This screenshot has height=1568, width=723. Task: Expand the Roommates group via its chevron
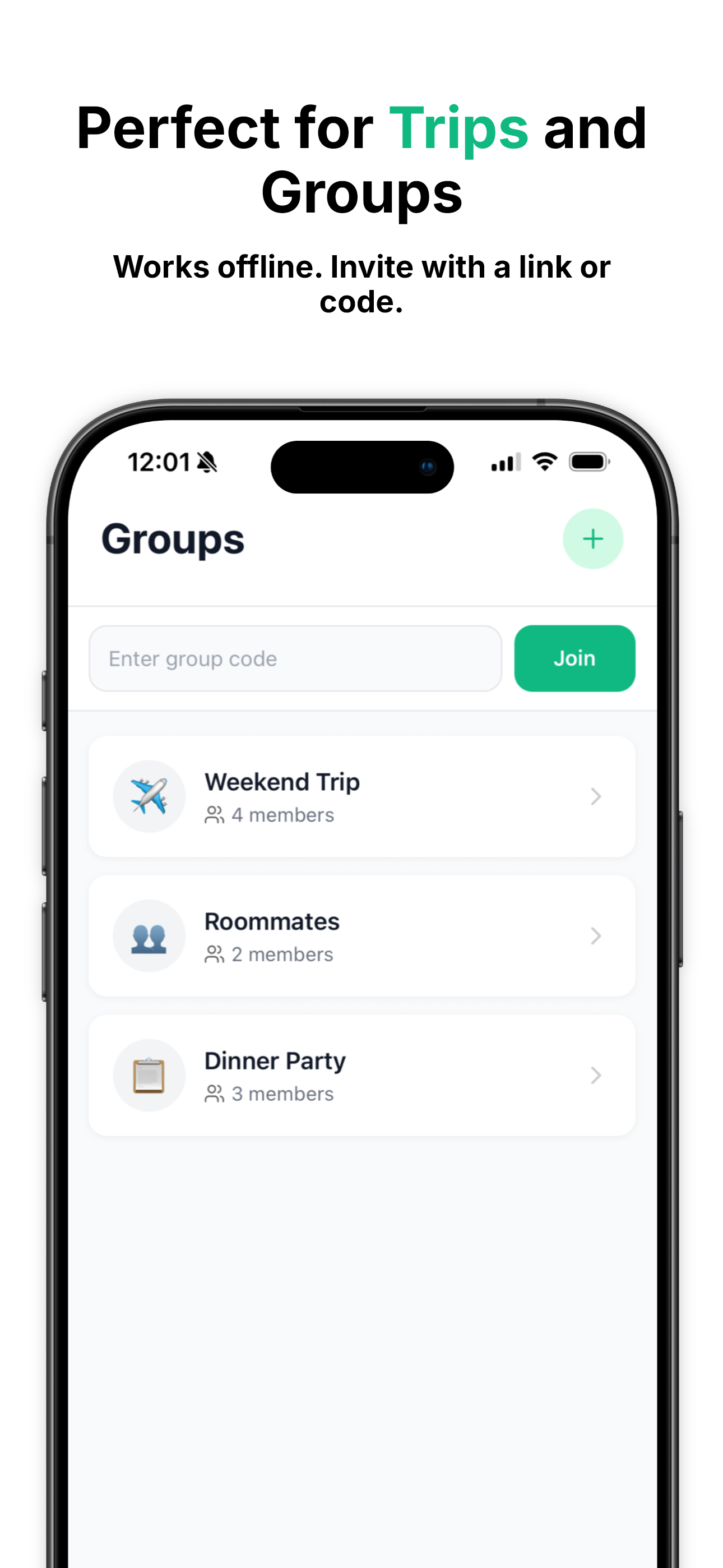pyautogui.click(x=595, y=935)
